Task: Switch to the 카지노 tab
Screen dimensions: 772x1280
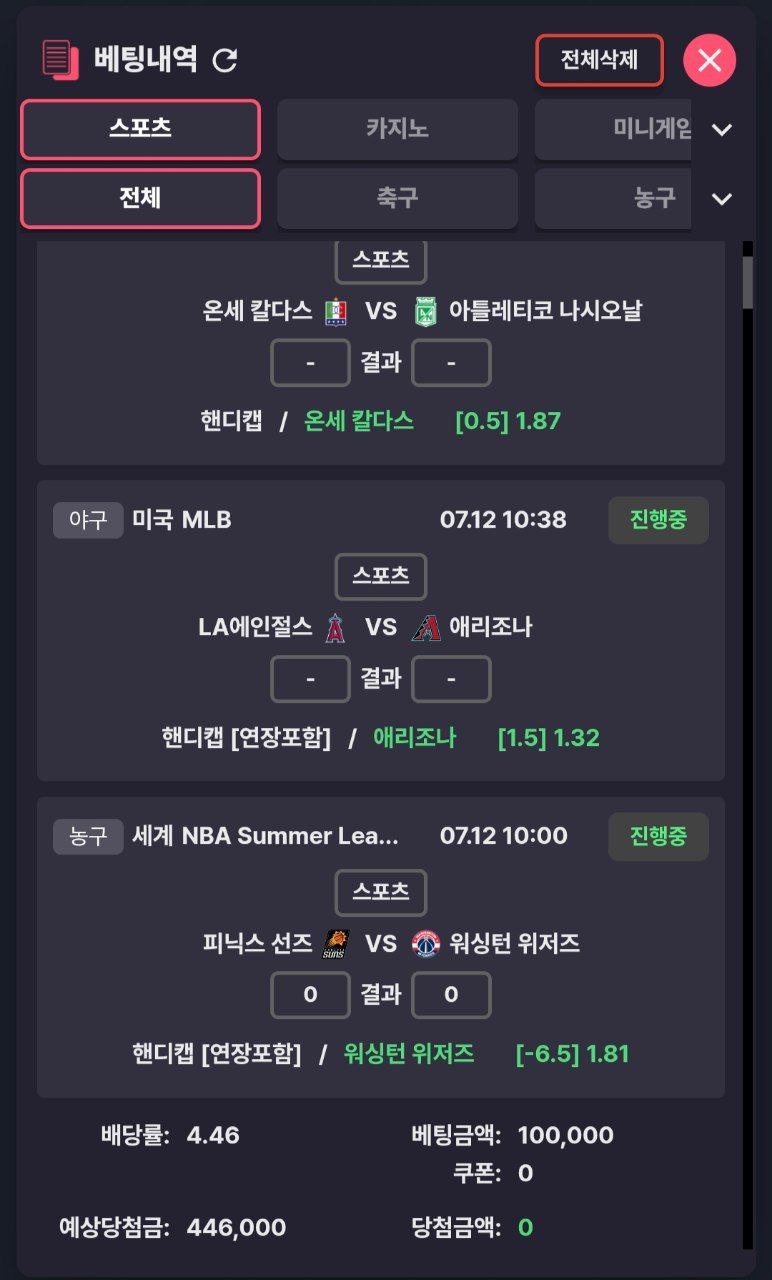Action: [x=397, y=129]
